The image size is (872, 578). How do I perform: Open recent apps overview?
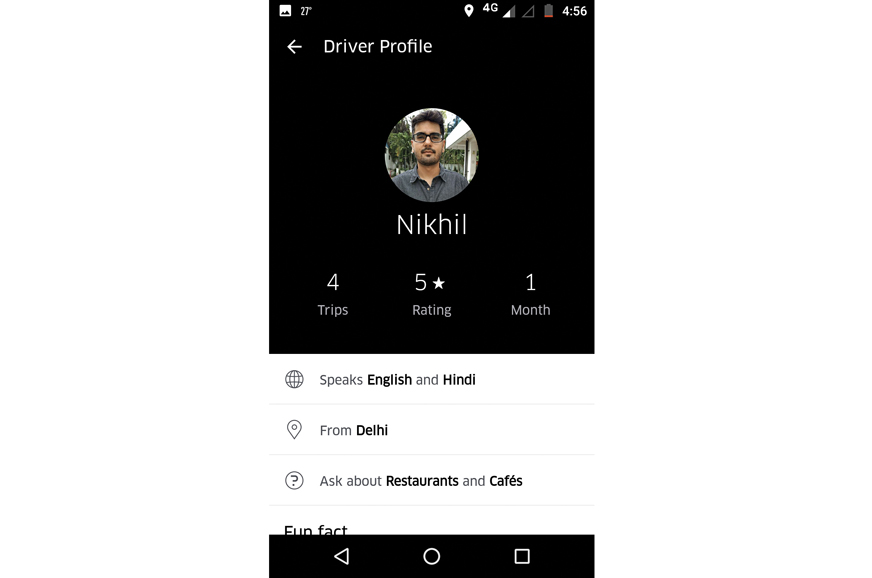pyautogui.click(x=522, y=556)
